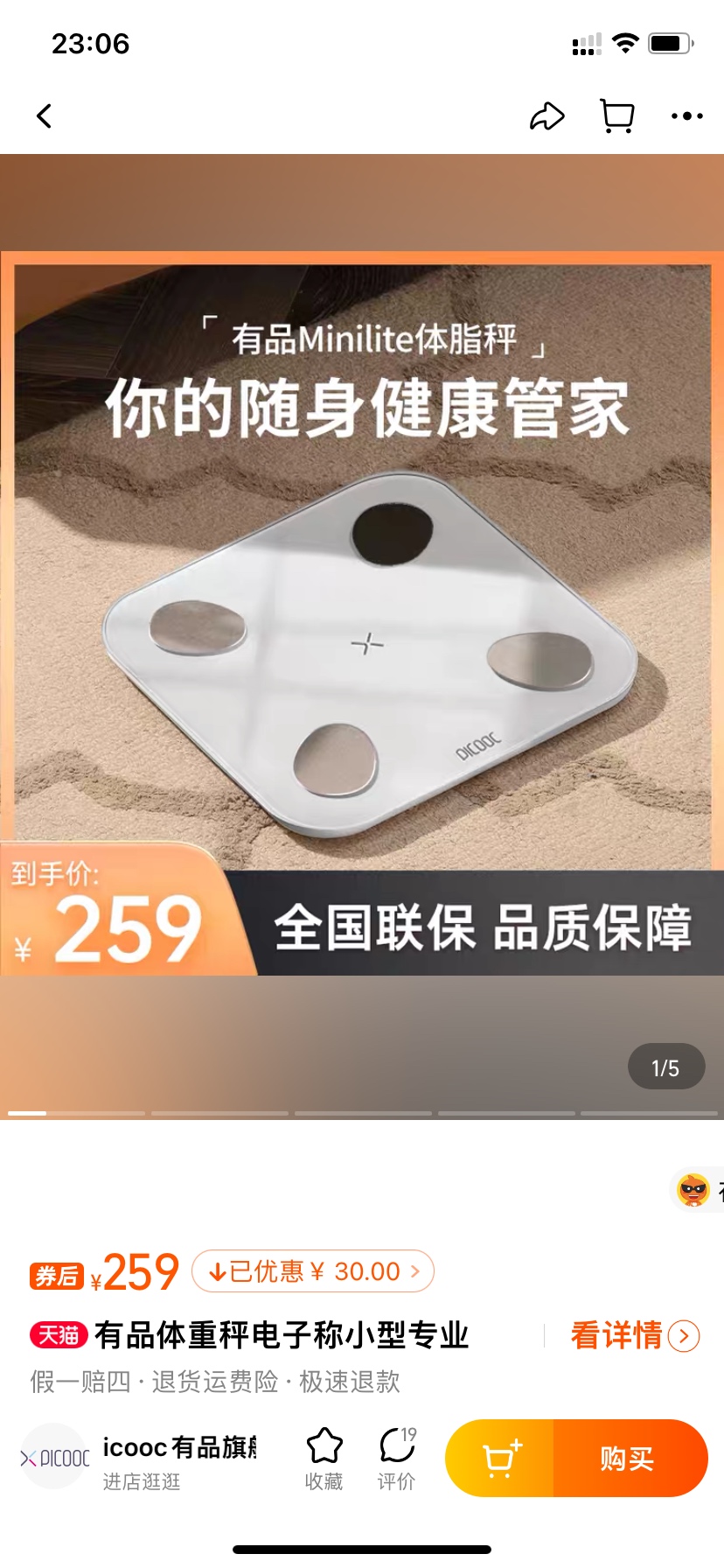The height and width of the screenshot is (1568, 724).
Task: Enter the PICOOC store via 进店逛逛
Action: pos(142,1481)
